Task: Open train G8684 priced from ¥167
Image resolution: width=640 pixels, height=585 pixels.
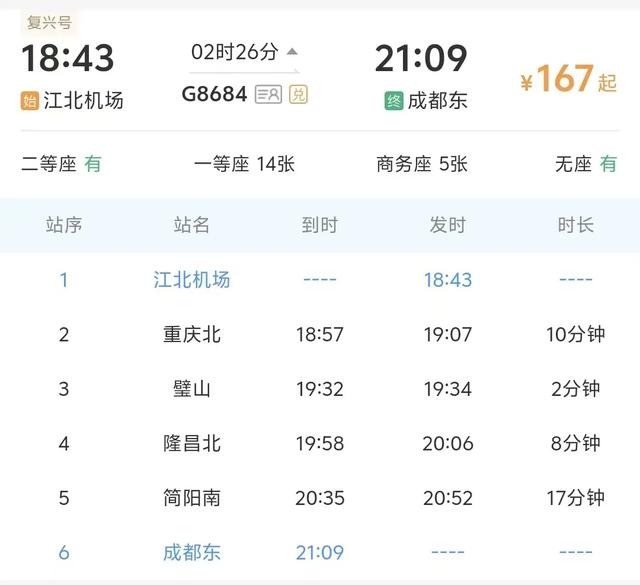Action: 567,80
